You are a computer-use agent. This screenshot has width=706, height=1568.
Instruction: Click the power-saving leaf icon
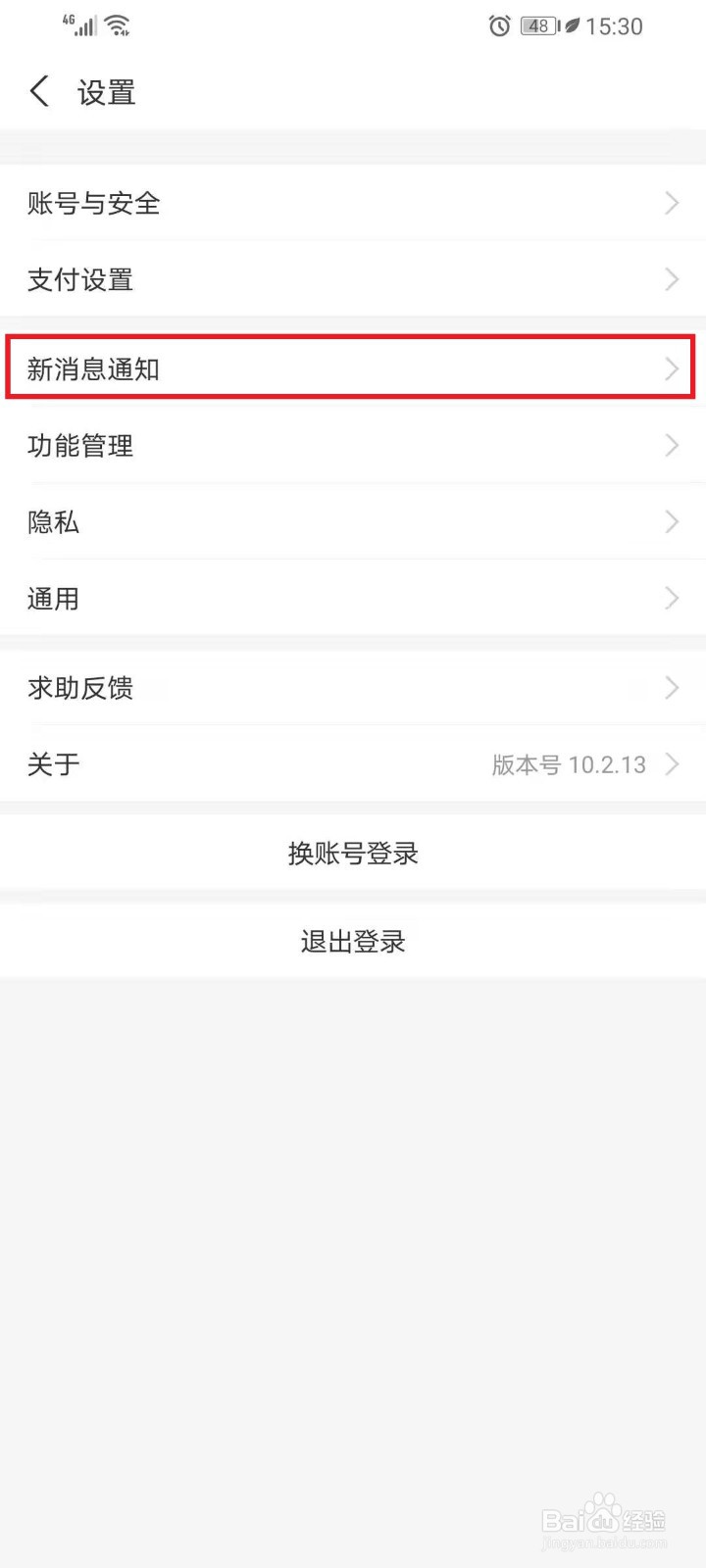click(572, 26)
